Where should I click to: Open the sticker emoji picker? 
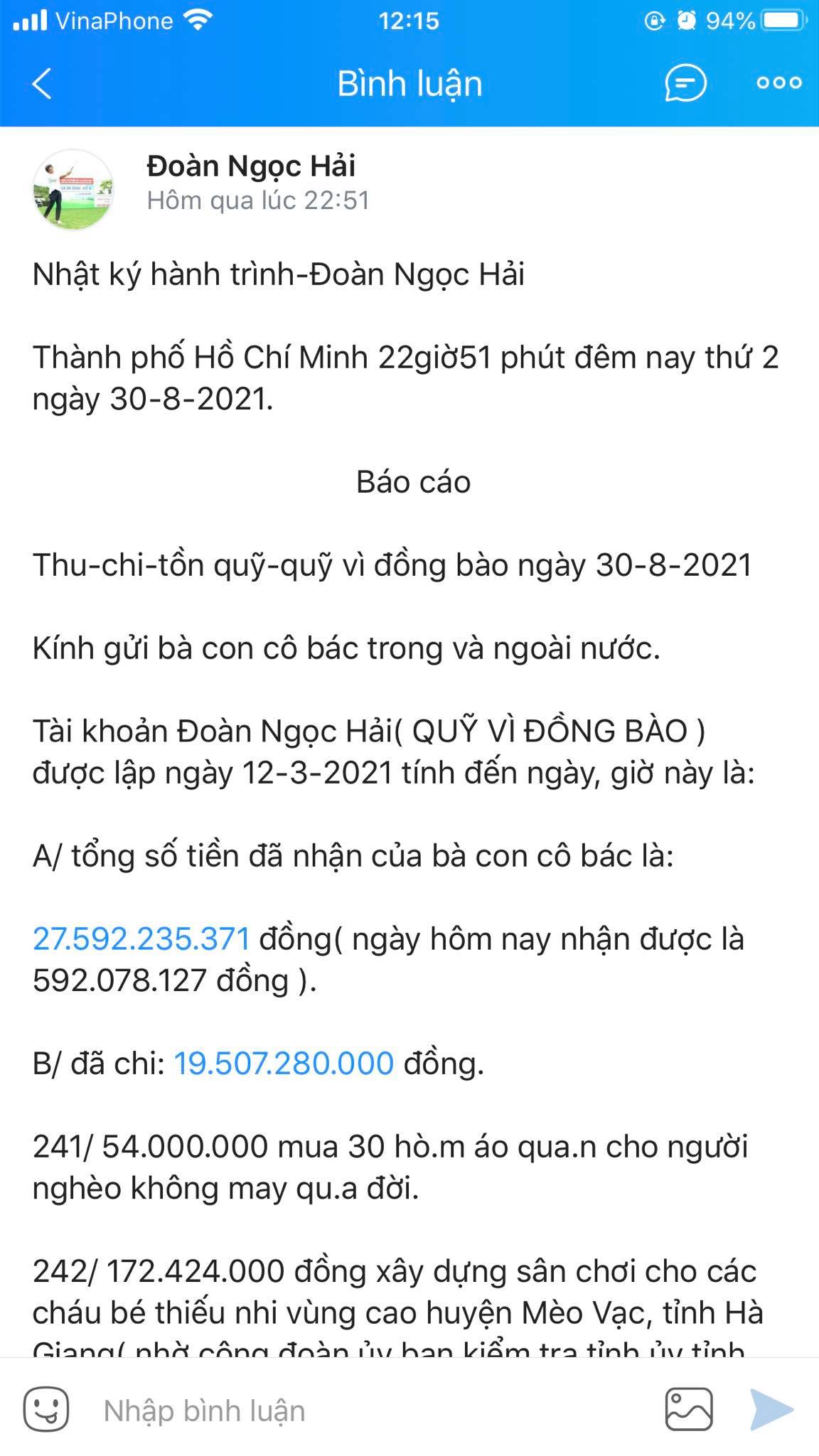(x=46, y=1410)
